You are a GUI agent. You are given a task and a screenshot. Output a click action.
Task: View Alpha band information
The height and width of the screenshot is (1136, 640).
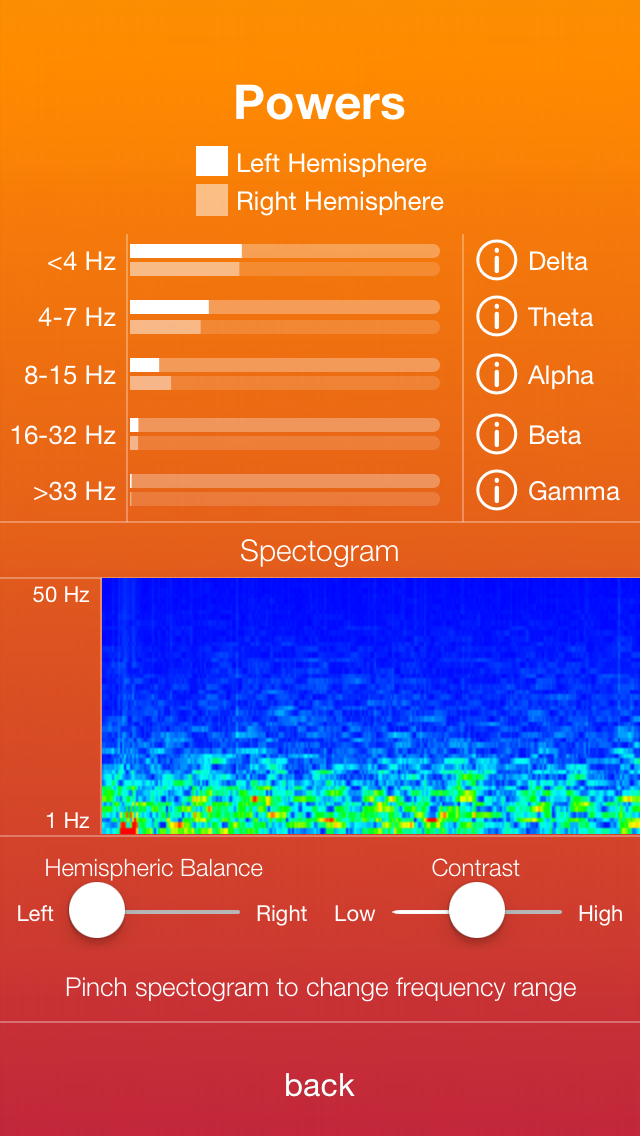click(x=495, y=376)
